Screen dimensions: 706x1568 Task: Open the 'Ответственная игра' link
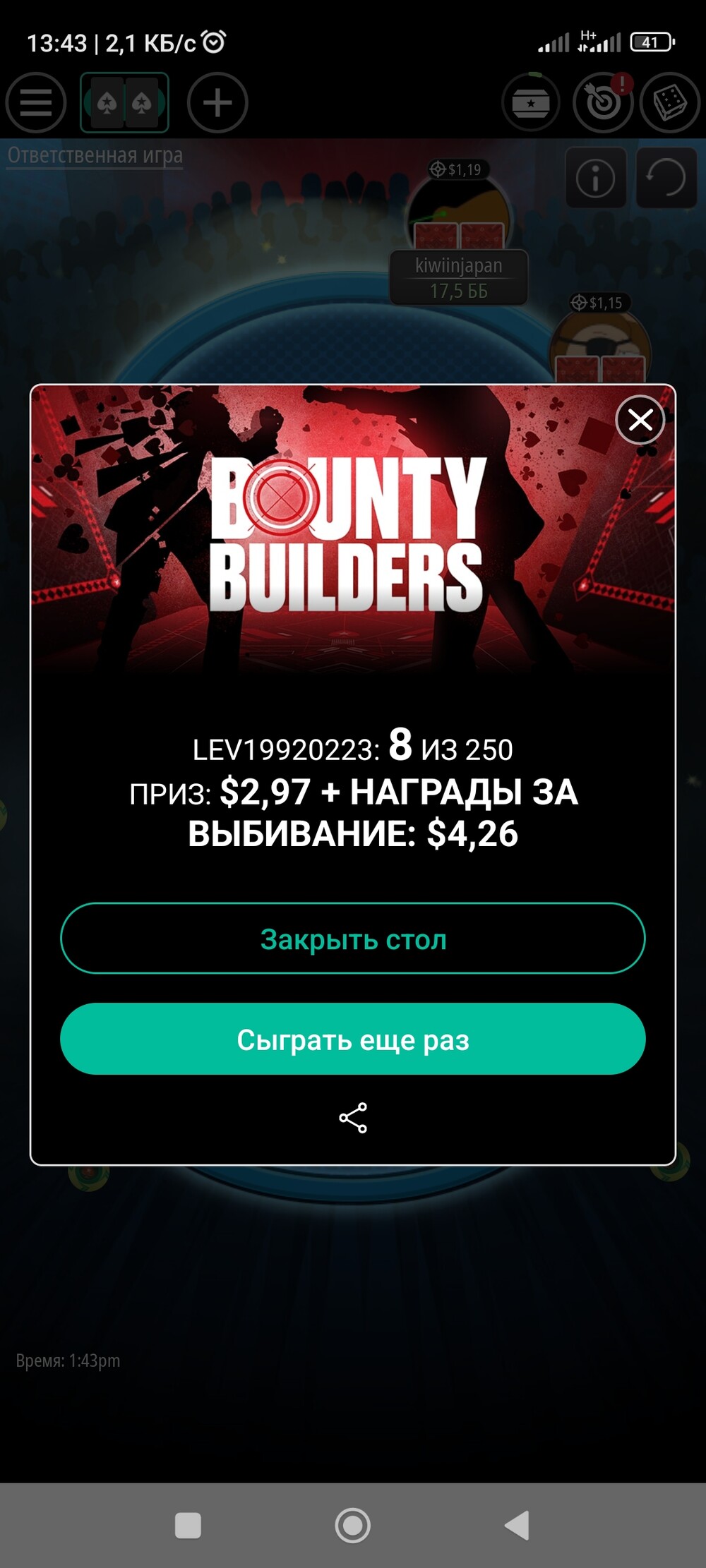tap(95, 155)
